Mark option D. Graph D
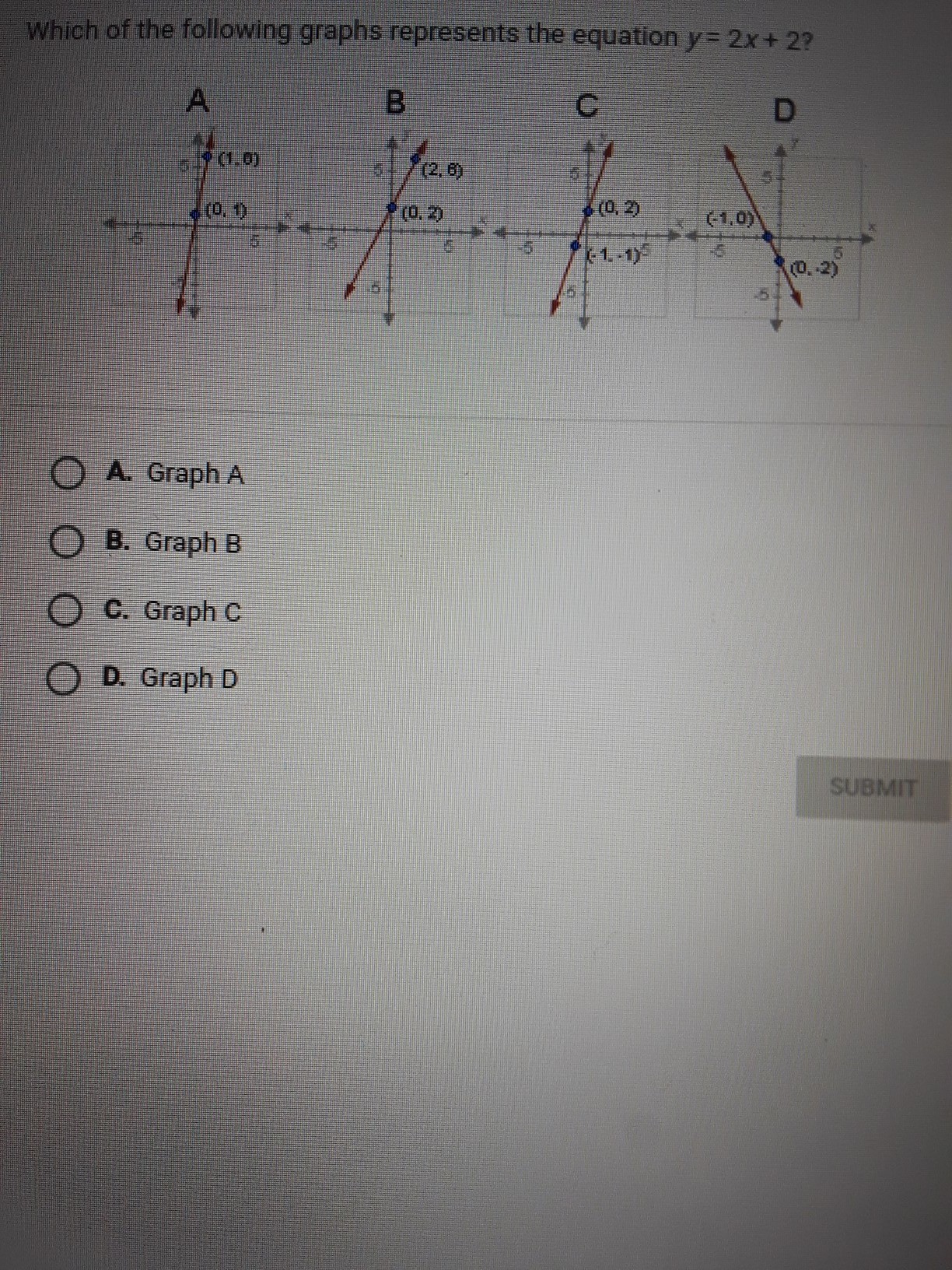 click(64, 679)
